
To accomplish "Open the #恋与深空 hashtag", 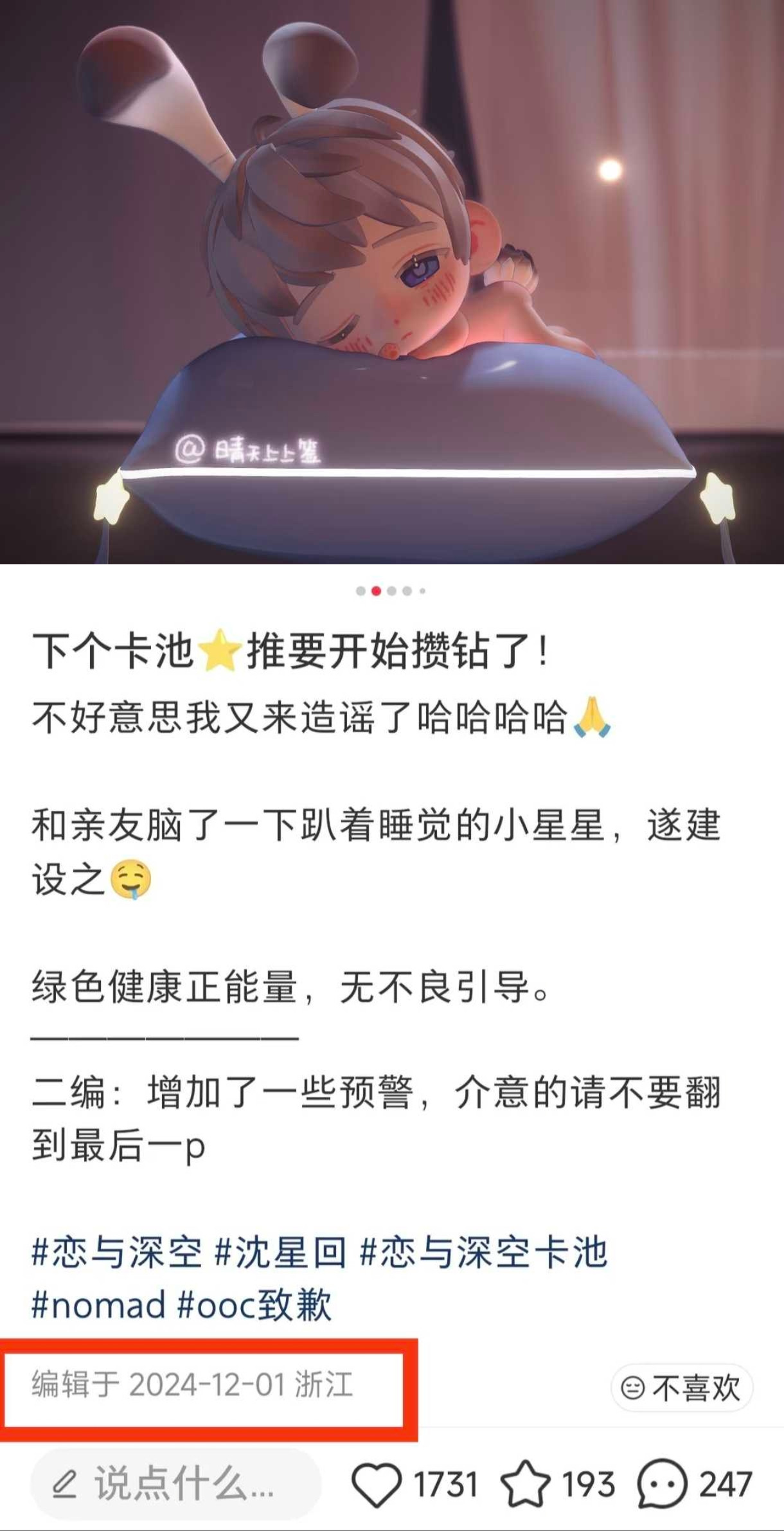I will (x=117, y=1252).
